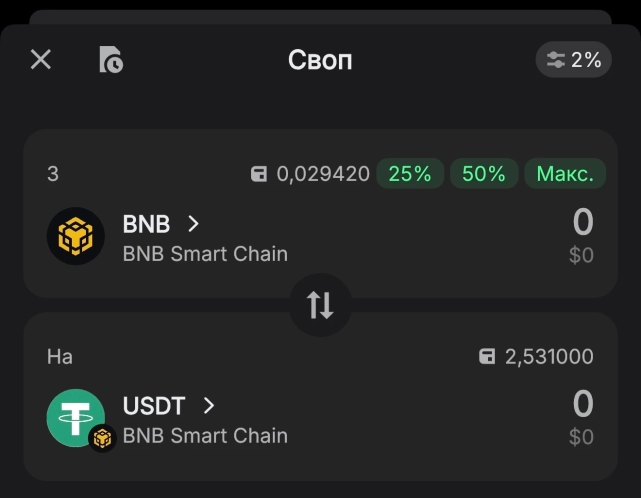This screenshot has width=641, height=498.
Task: Open swap transaction history
Action: click(x=111, y=60)
